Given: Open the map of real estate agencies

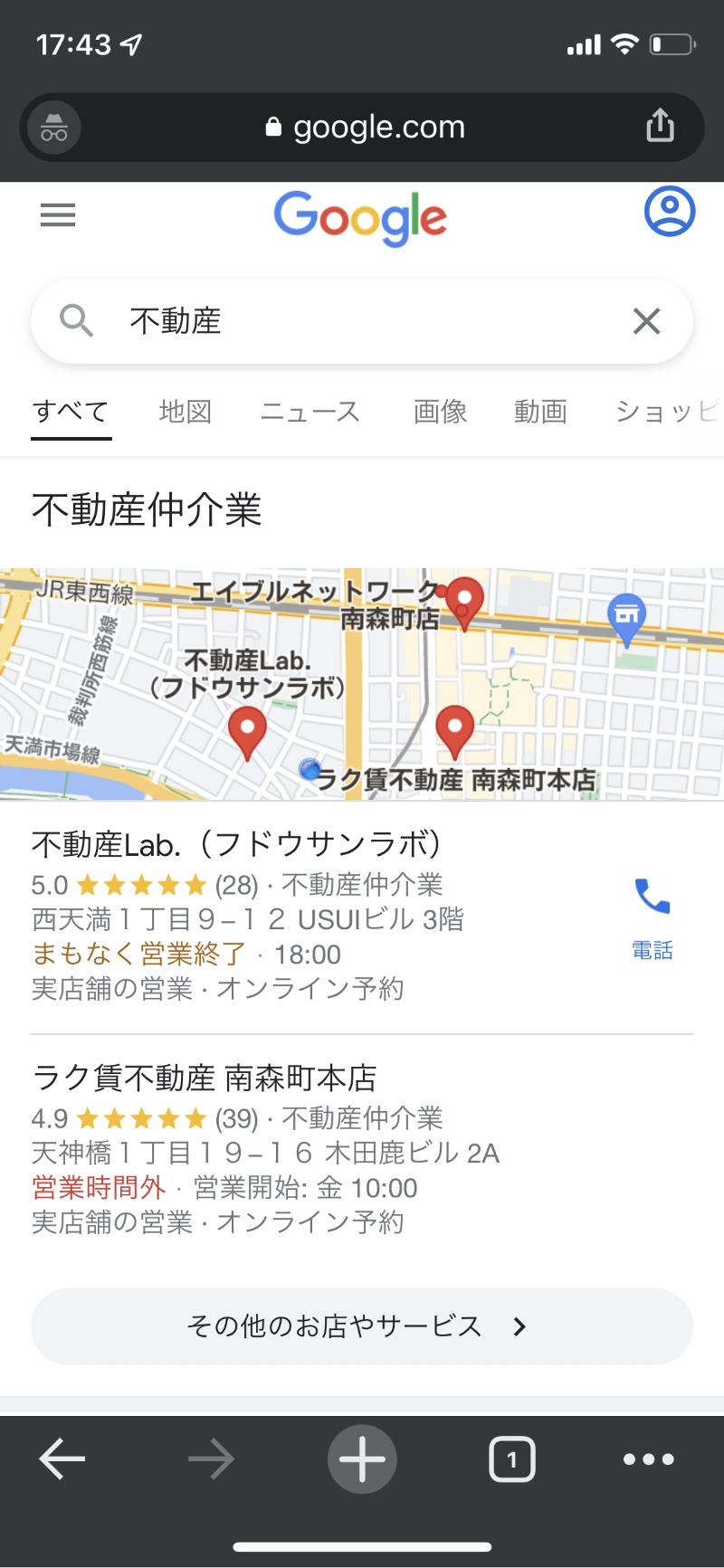Looking at the screenshot, I should [x=362, y=684].
